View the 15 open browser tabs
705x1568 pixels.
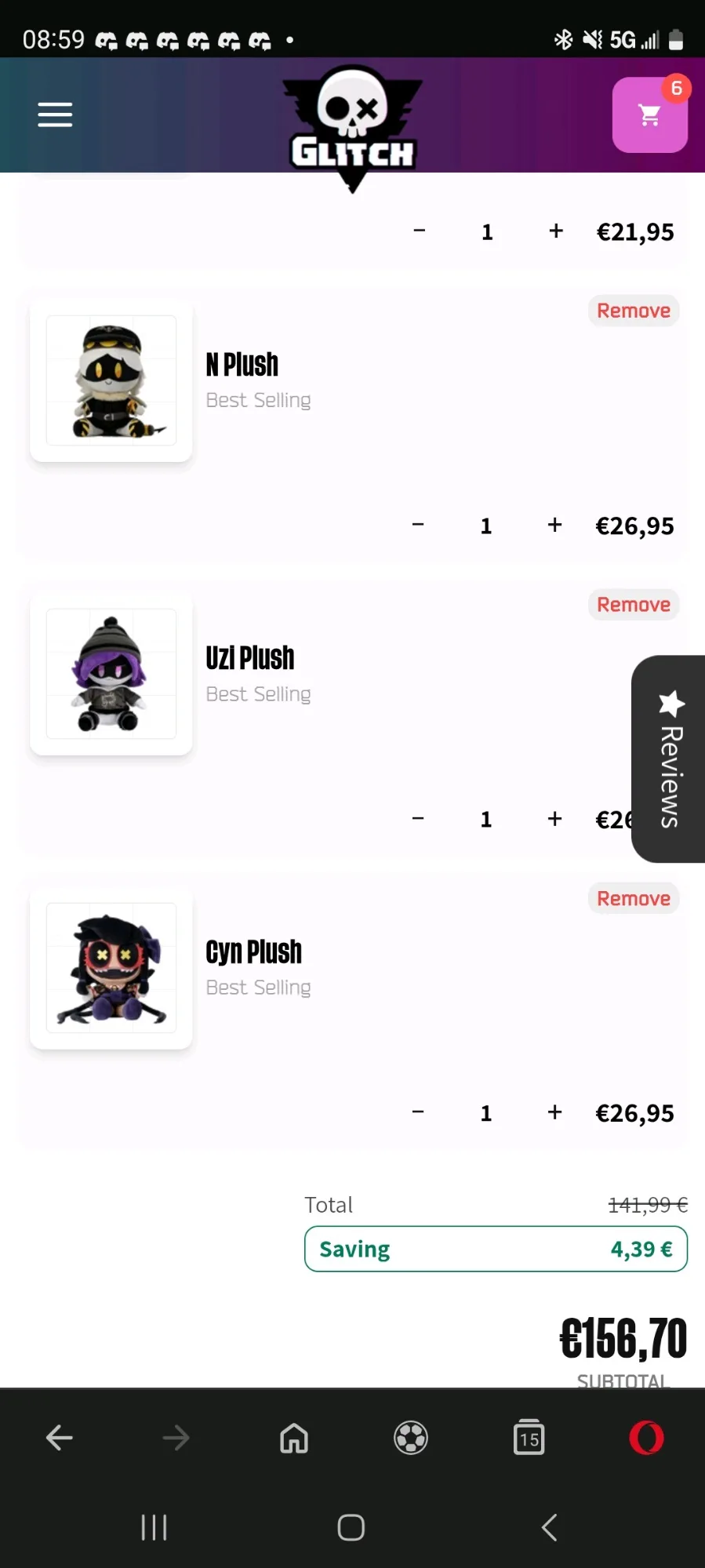529,1438
